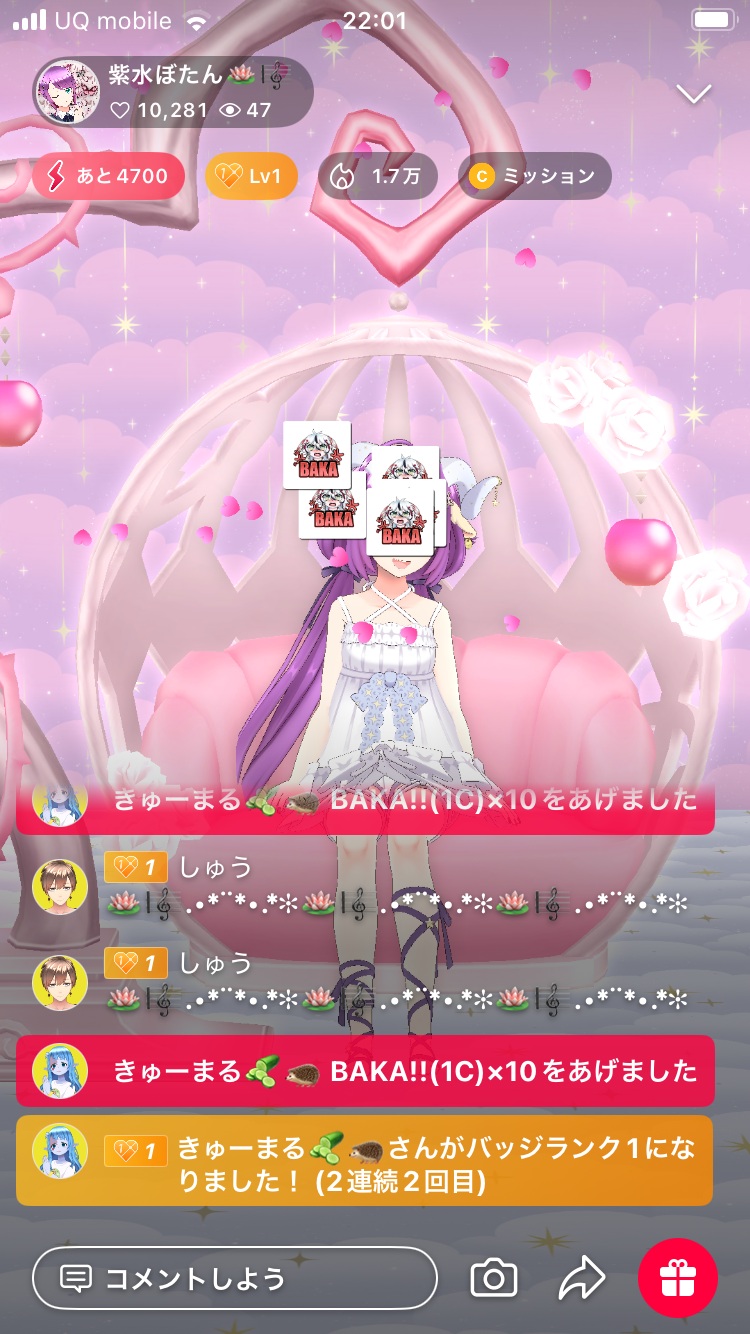This screenshot has height=1334, width=750.
Task: Open the ミッション chip
Action: 534,177
